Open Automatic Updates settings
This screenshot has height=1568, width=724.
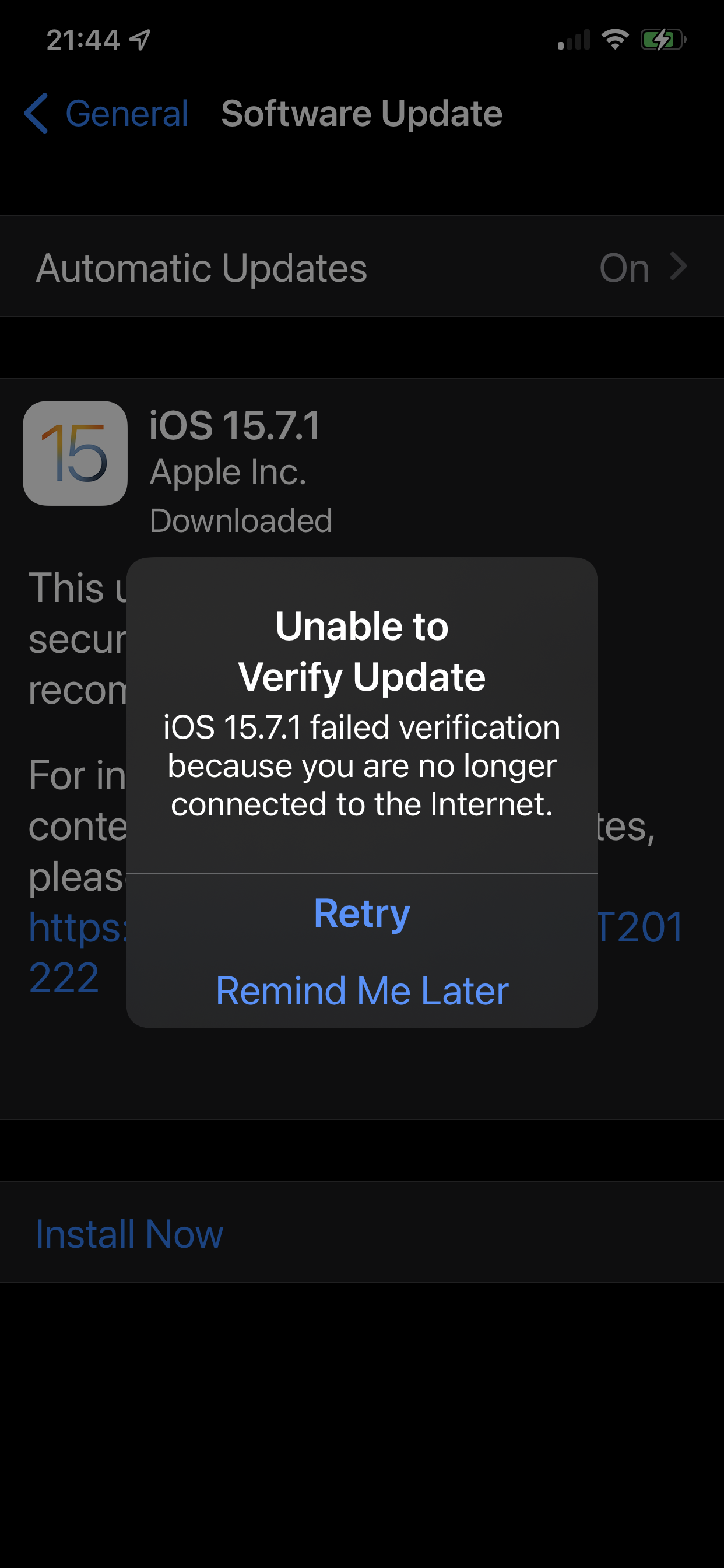362,267
